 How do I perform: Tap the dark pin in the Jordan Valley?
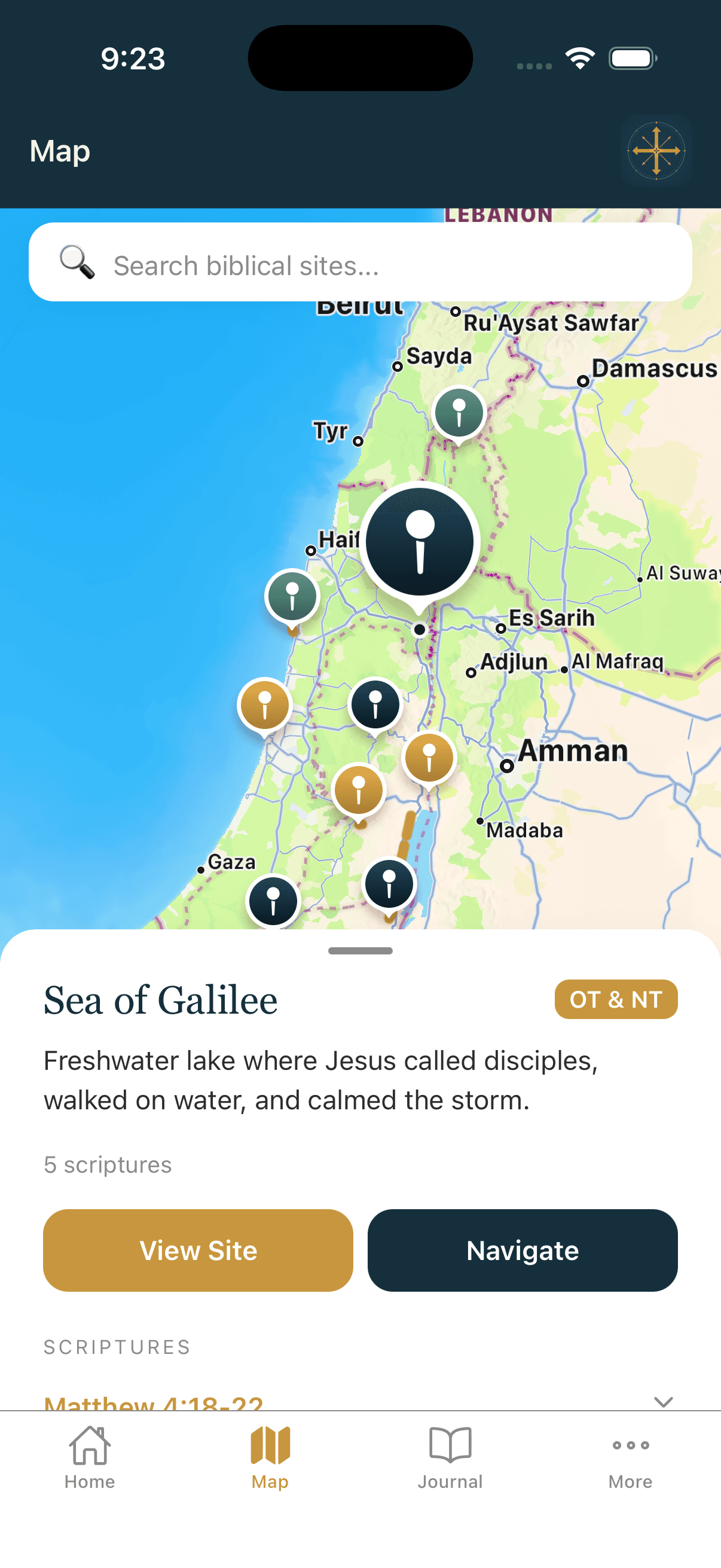(375, 704)
